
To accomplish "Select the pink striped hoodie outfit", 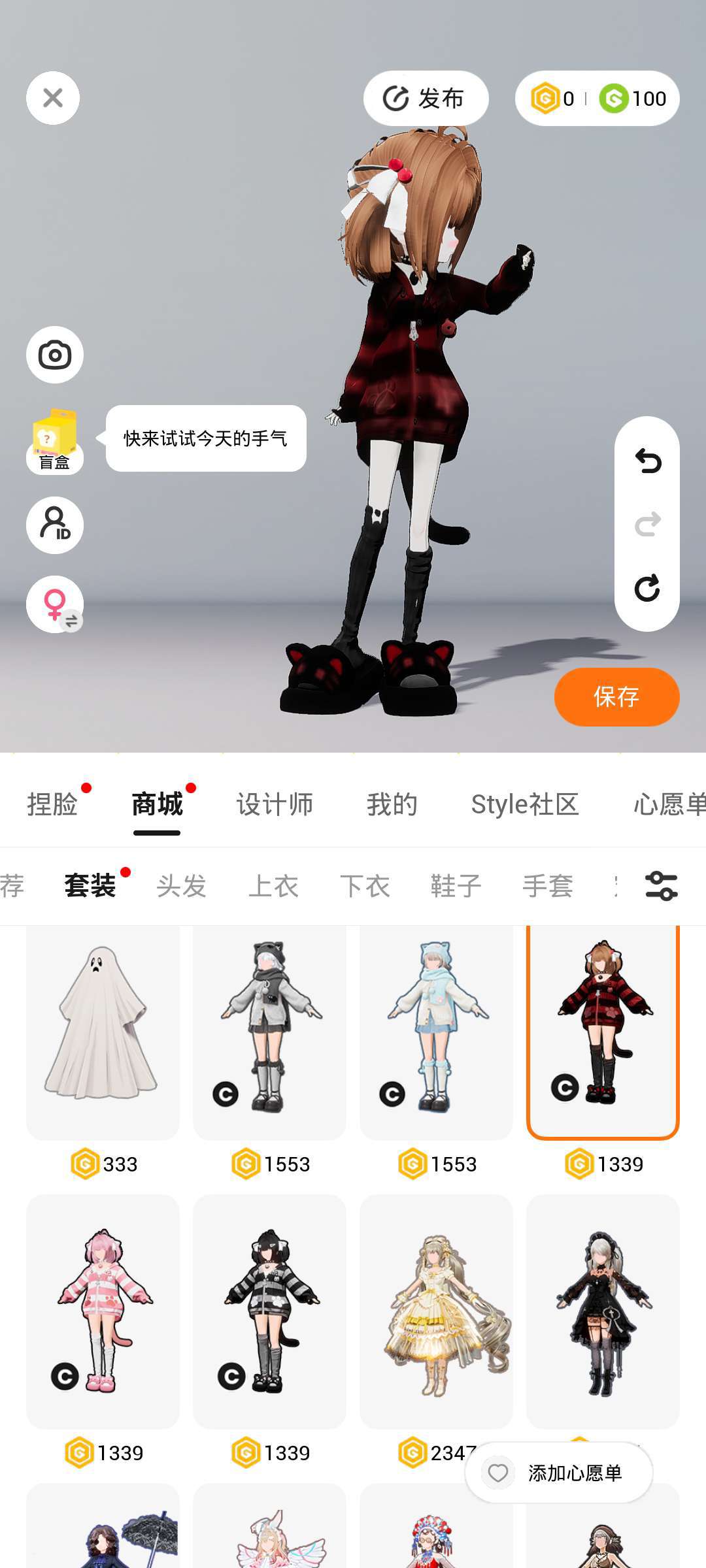I will tap(103, 1310).
